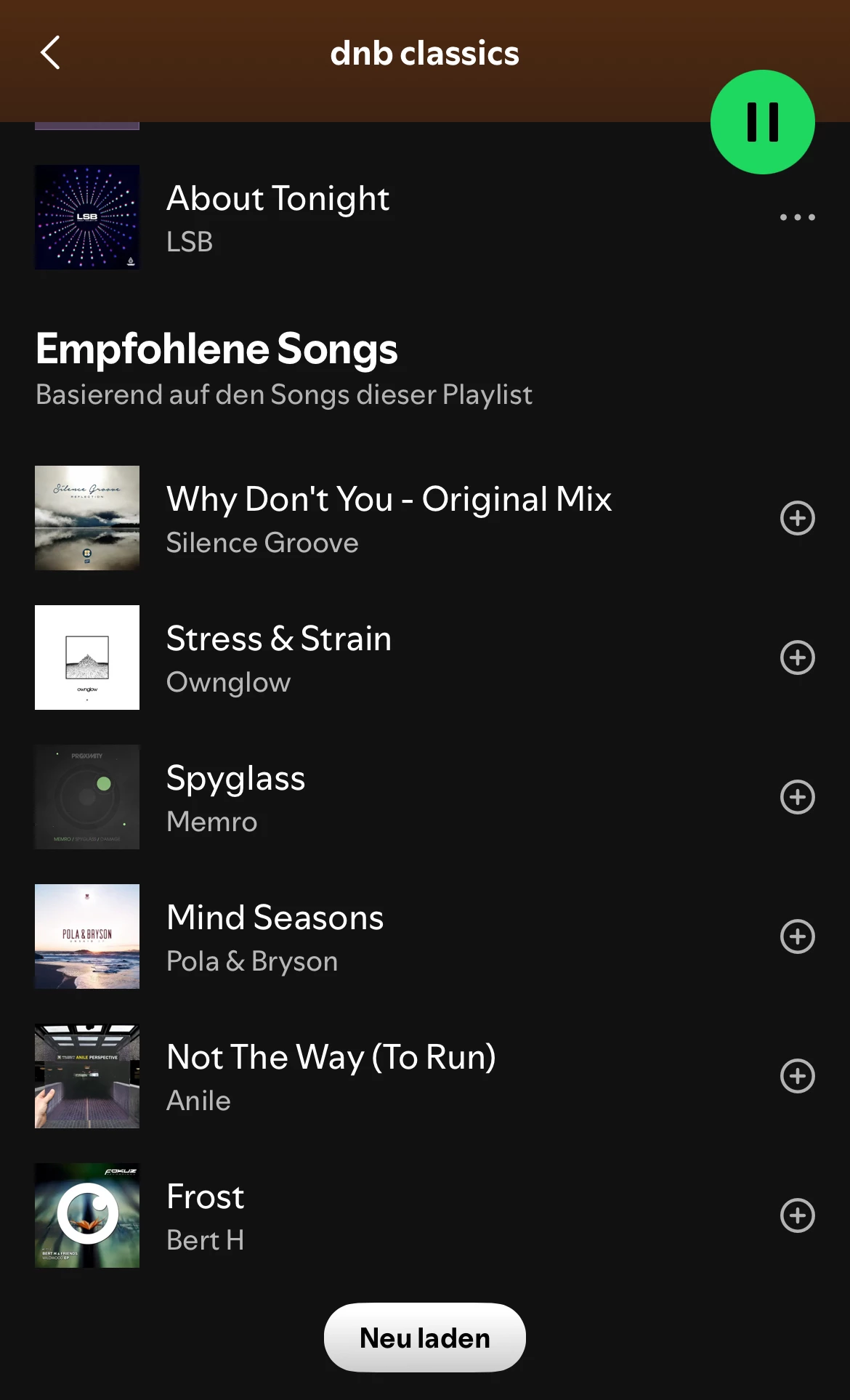Add Mind Seasons to the playlist

797,936
